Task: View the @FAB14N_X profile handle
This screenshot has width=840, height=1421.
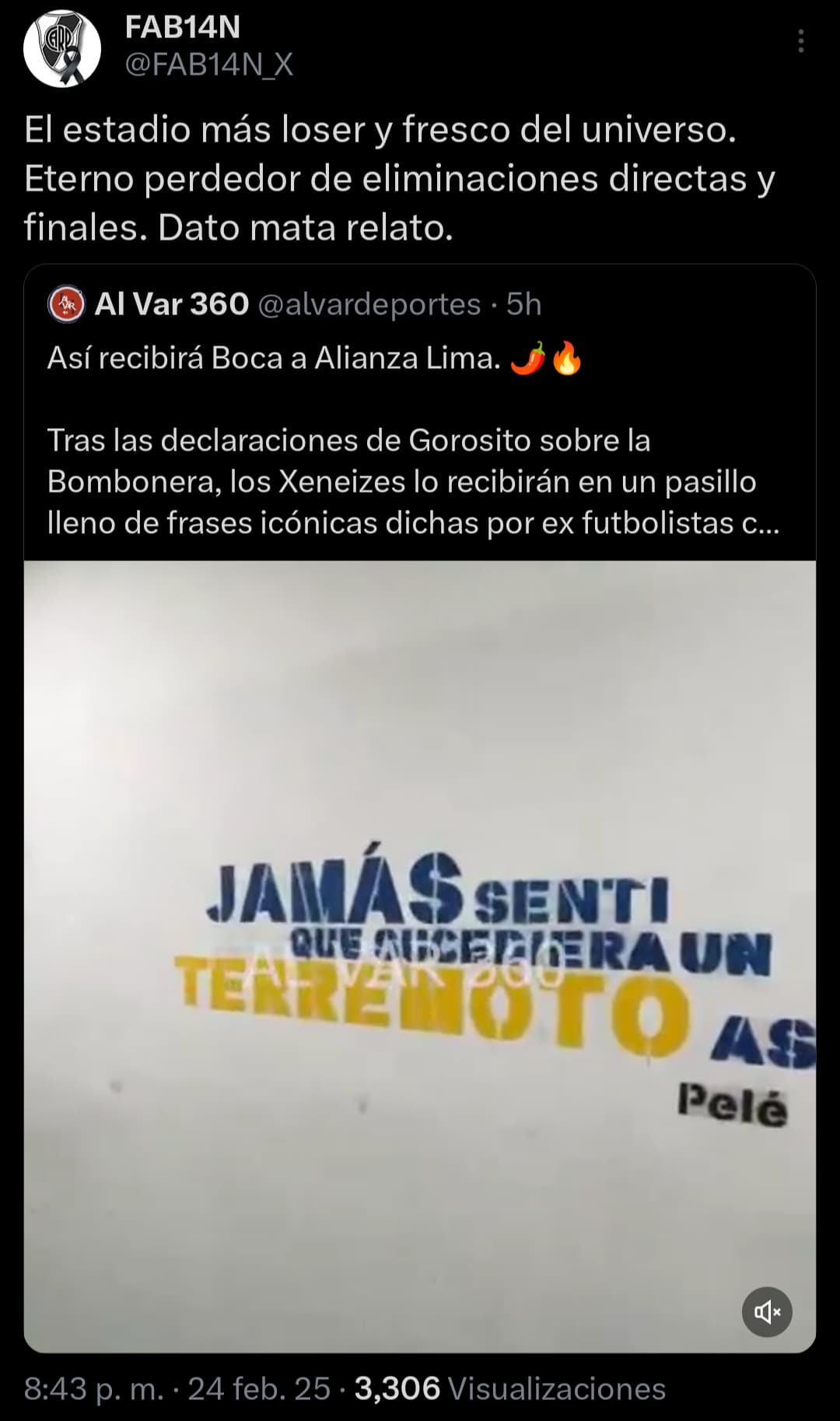Action: (209, 65)
